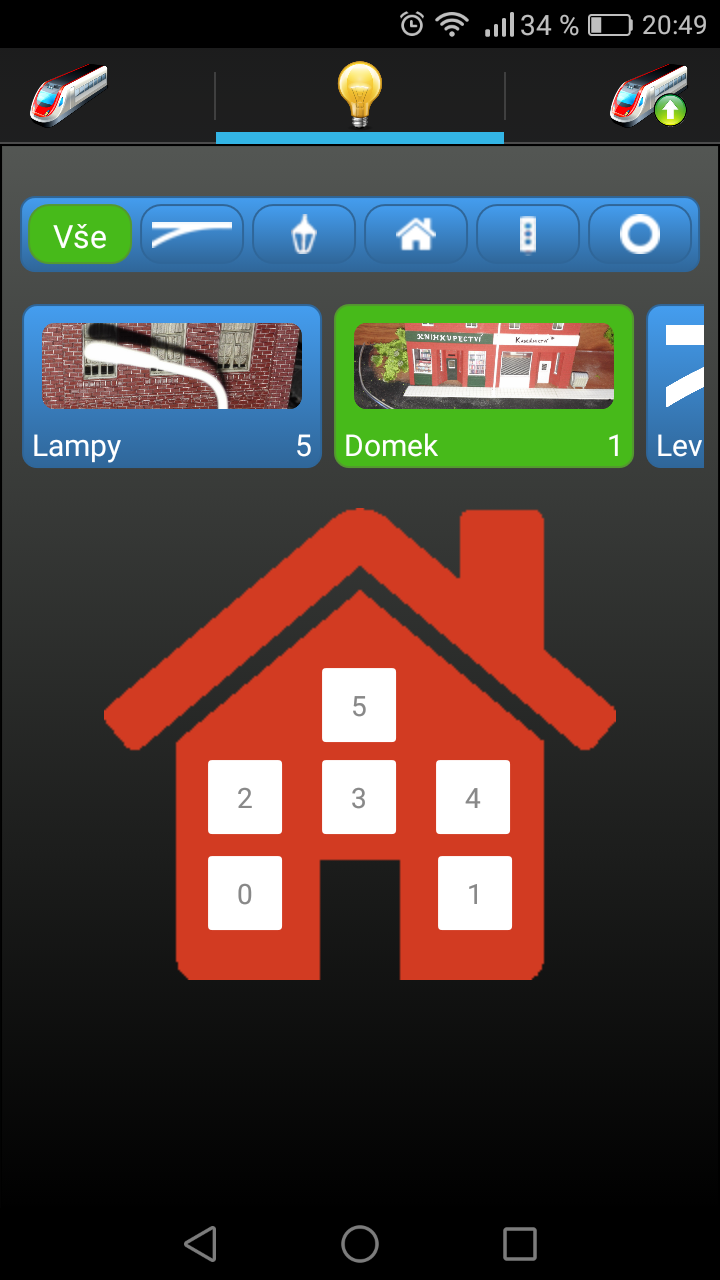Filter by street lamps
Screen dimensions: 720x1280
click(304, 235)
